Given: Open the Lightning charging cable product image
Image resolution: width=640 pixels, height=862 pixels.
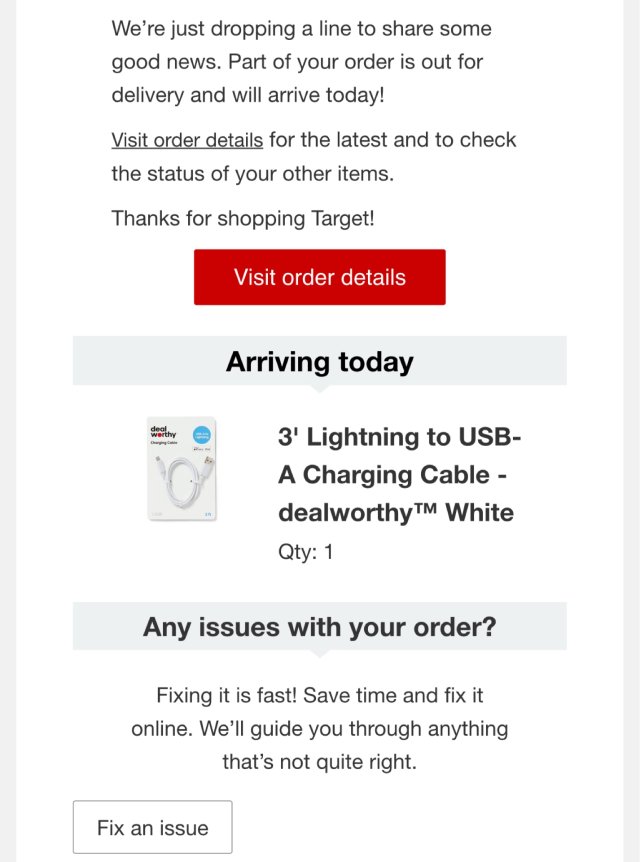Looking at the screenshot, I should tap(183, 470).
